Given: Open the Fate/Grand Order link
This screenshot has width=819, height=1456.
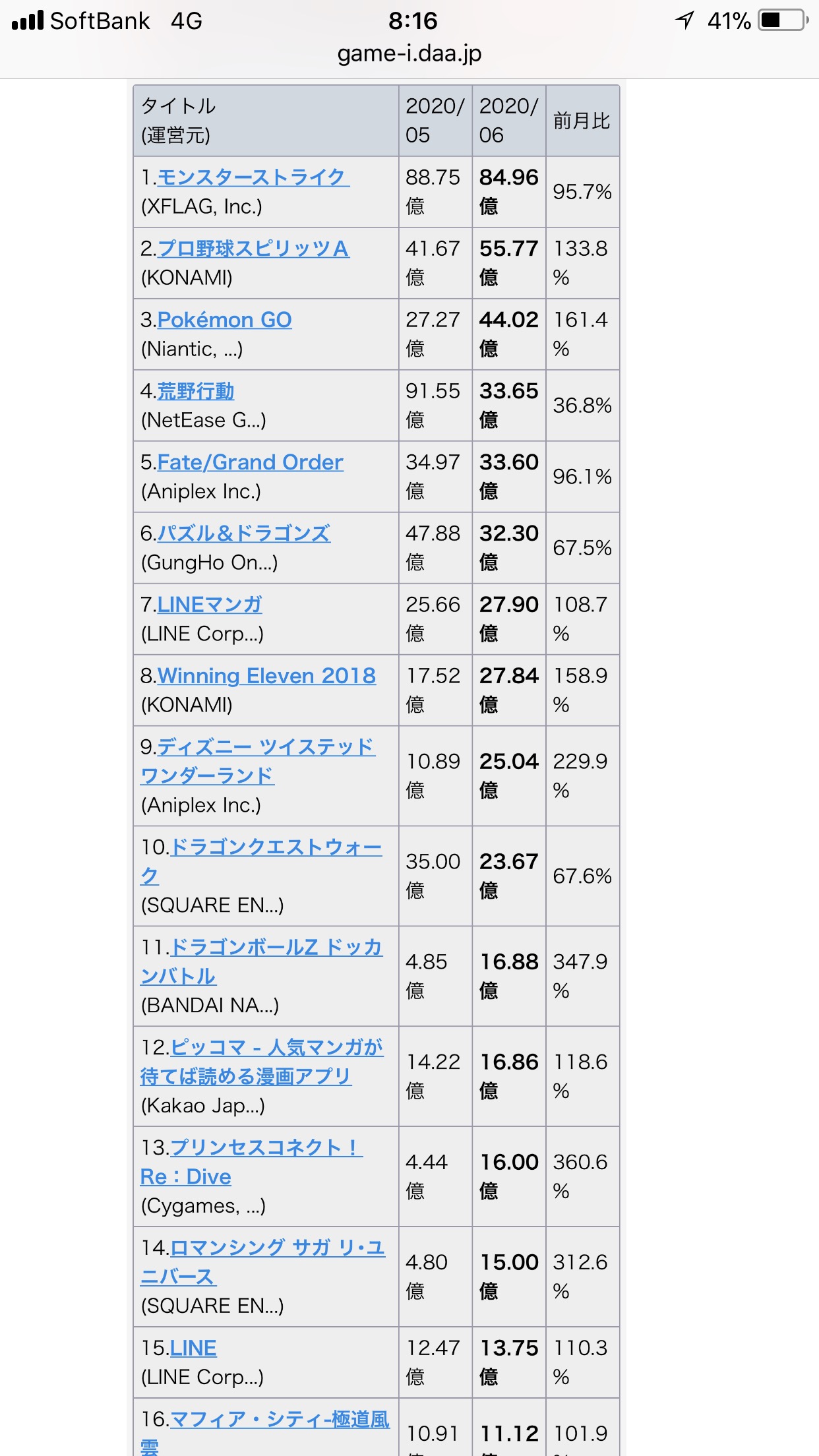Looking at the screenshot, I should [250, 462].
